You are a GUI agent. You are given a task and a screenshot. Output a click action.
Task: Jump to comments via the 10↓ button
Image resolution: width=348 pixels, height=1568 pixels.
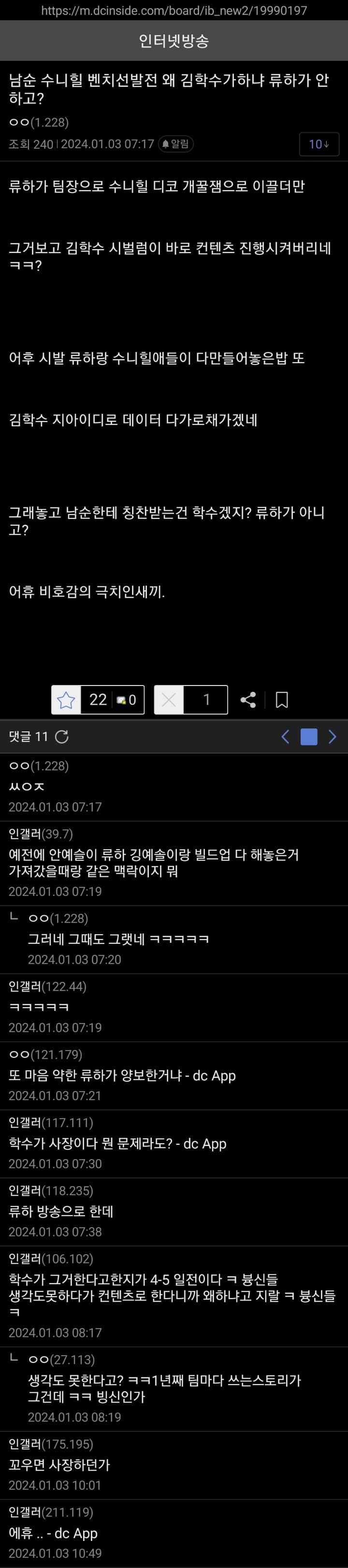click(x=319, y=144)
